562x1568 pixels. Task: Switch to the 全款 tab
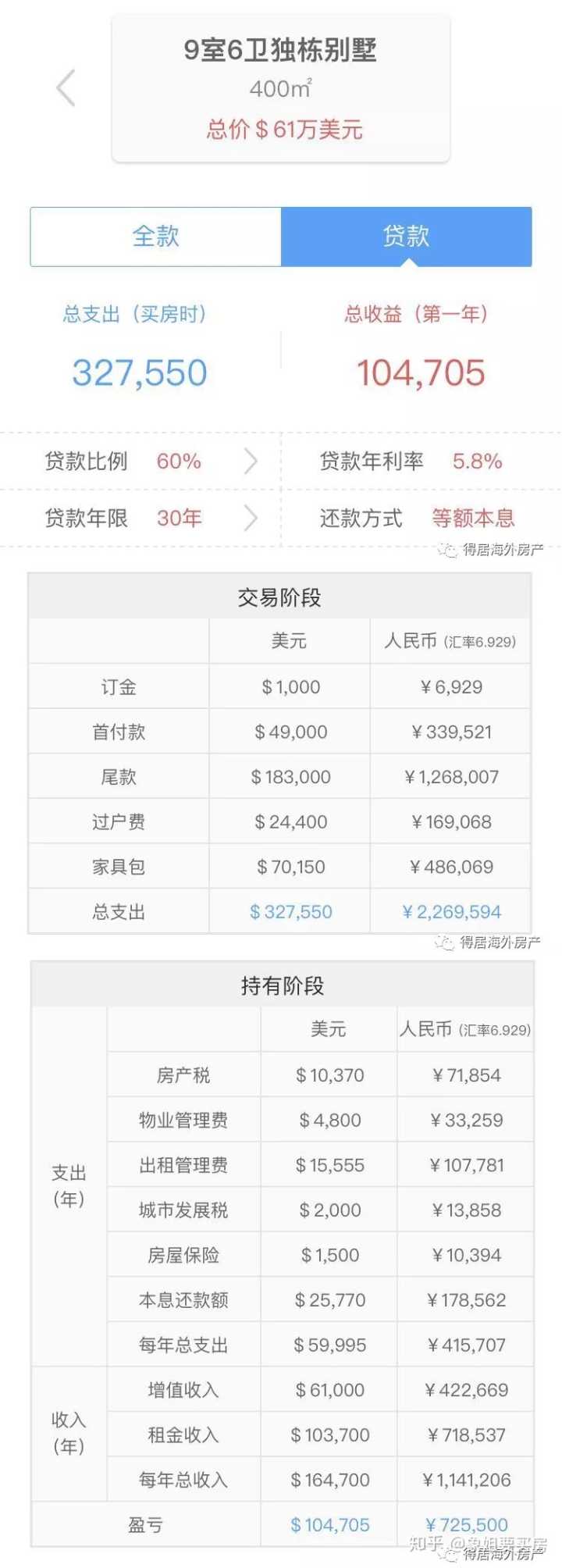coord(155,237)
